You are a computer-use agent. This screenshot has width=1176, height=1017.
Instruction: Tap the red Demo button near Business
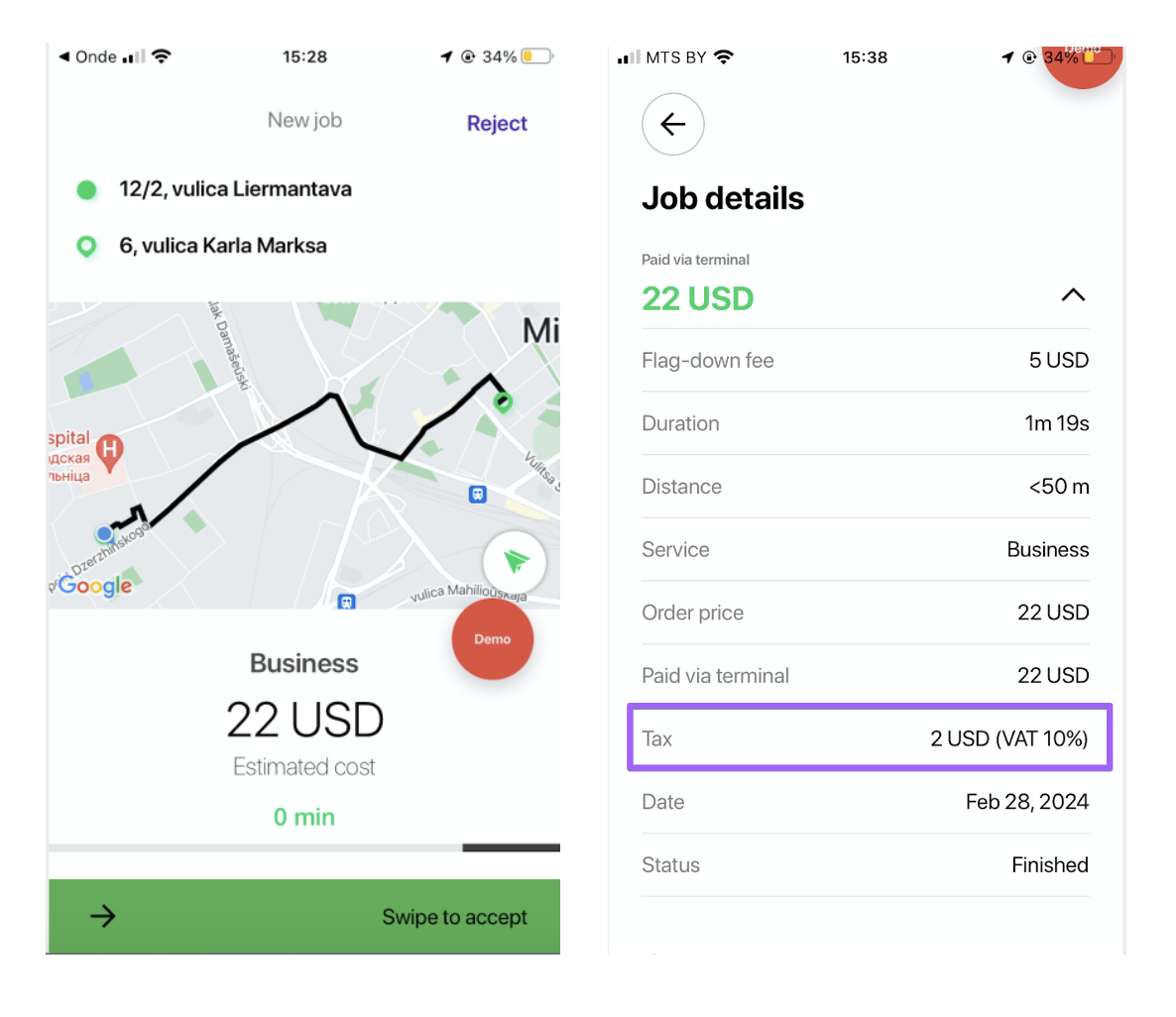click(492, 639)
